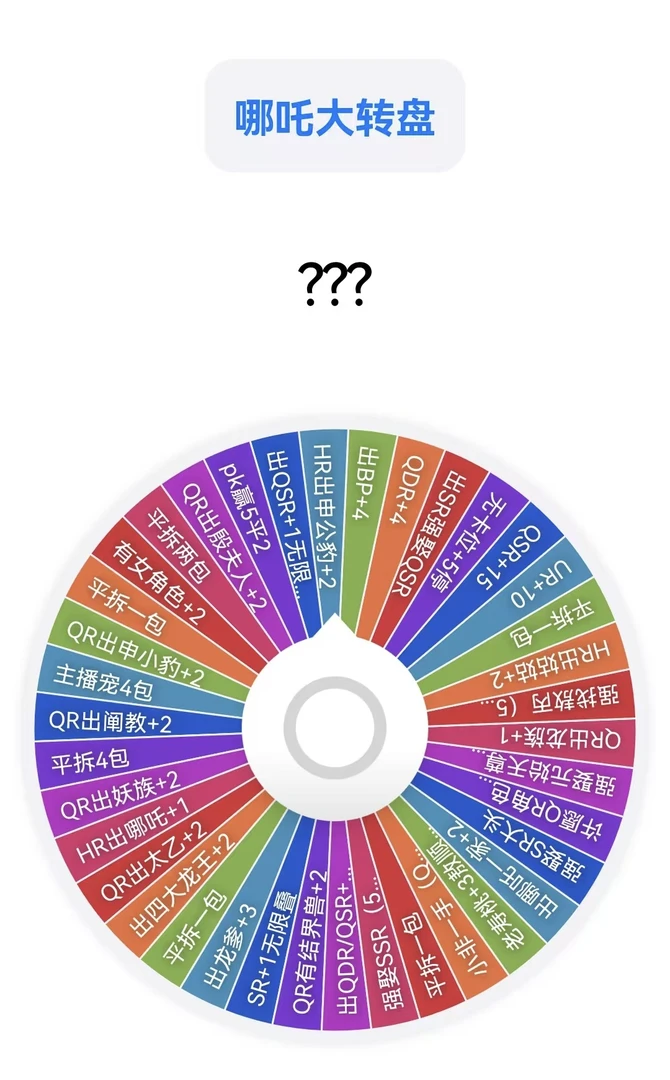Tap the 哪吒大转盘 title button
Viewport: 670px width, 1080px height.
coord(335,117)
